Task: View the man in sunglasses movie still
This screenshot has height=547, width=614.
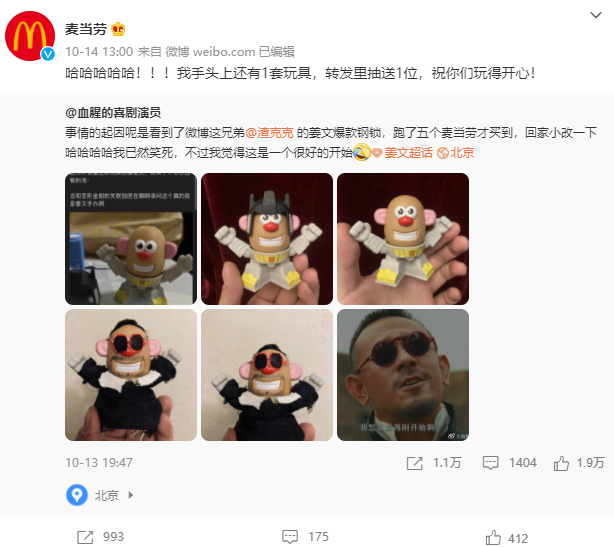Action: [x=402, y=375]
